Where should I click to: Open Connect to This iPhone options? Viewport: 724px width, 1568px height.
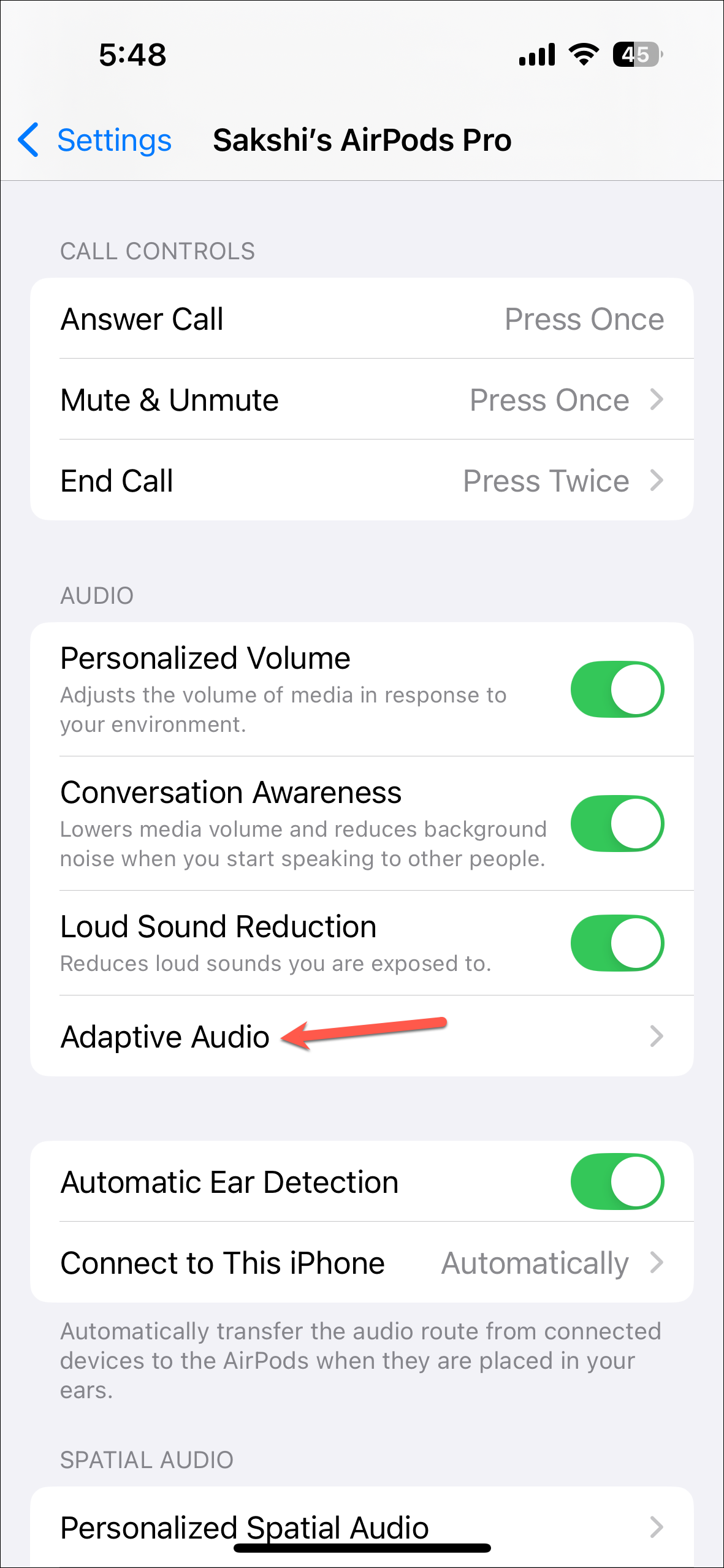362,1263
